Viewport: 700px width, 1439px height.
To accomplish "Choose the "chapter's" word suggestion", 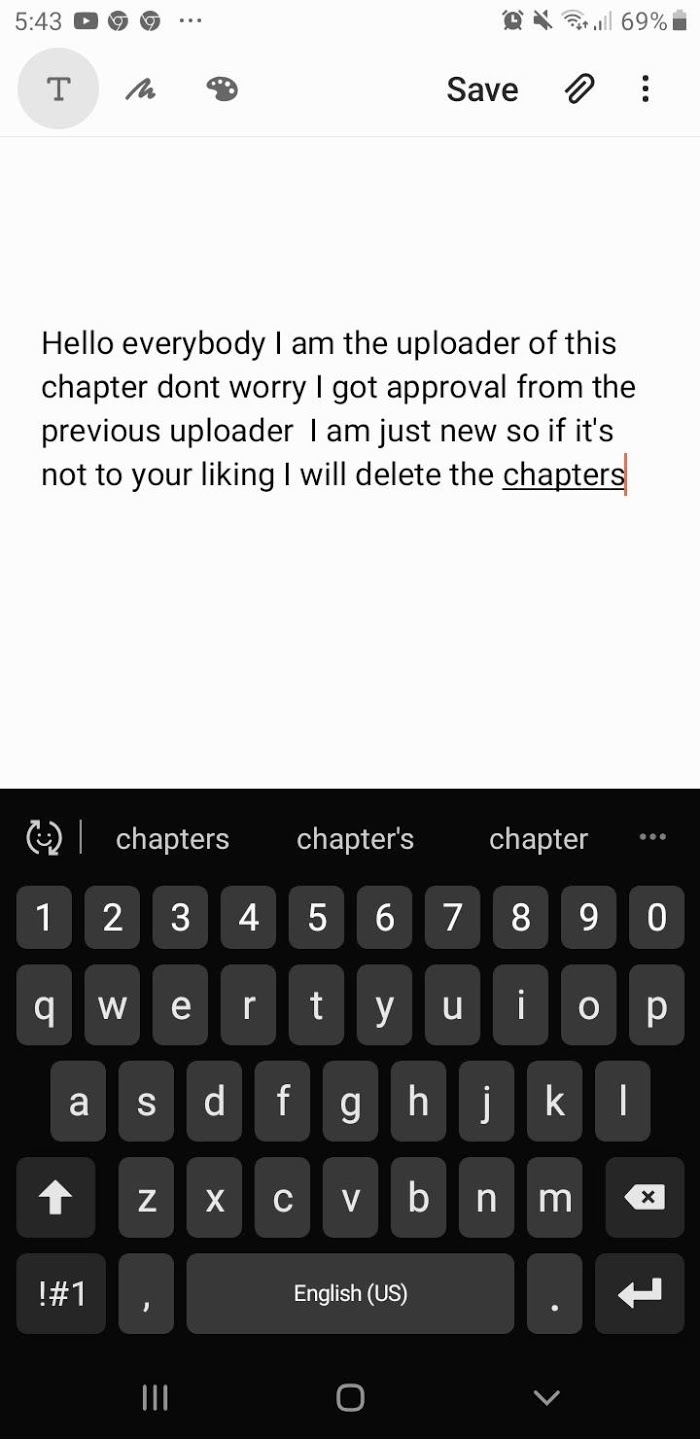I will pyautogui.click(x=355, y=839).
